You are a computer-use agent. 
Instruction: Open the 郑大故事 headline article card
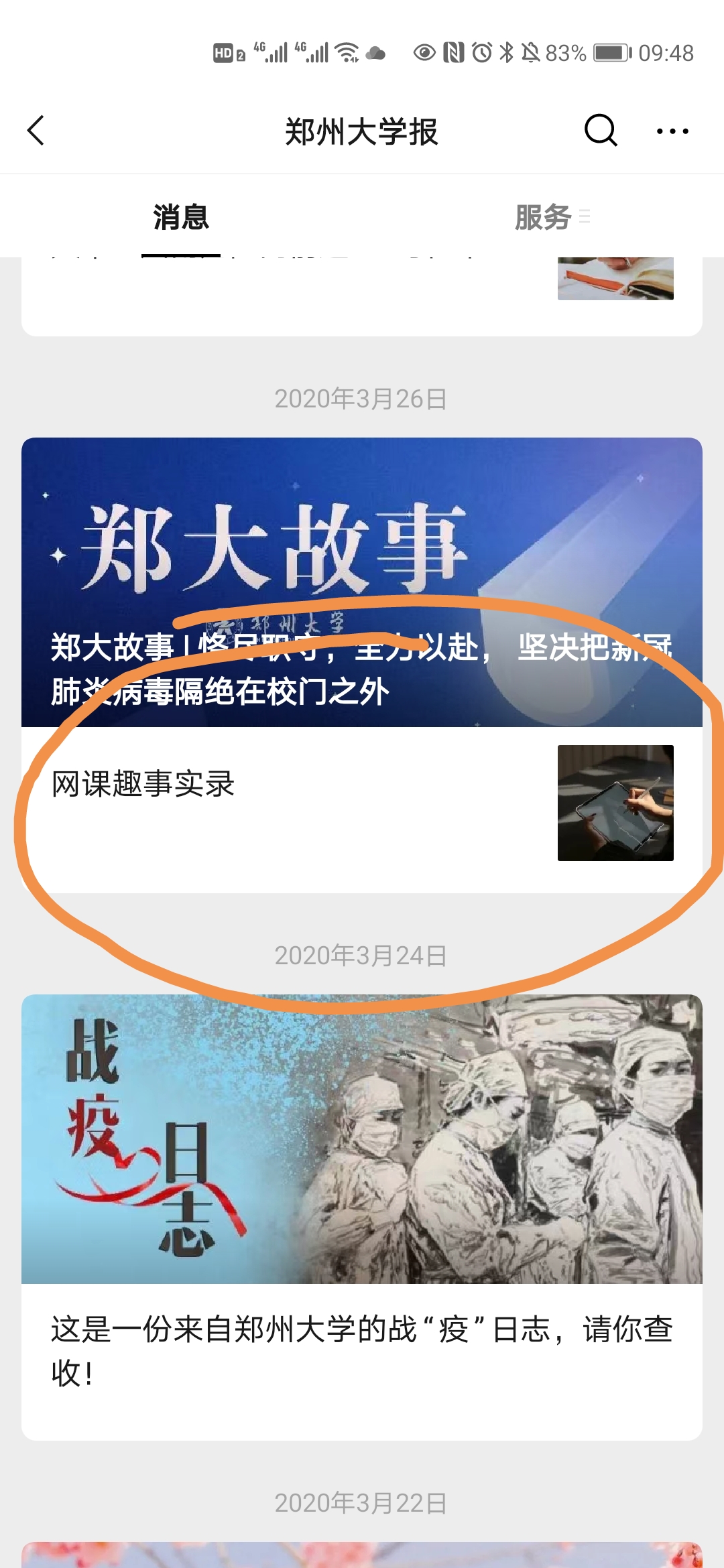pos(362,582)
